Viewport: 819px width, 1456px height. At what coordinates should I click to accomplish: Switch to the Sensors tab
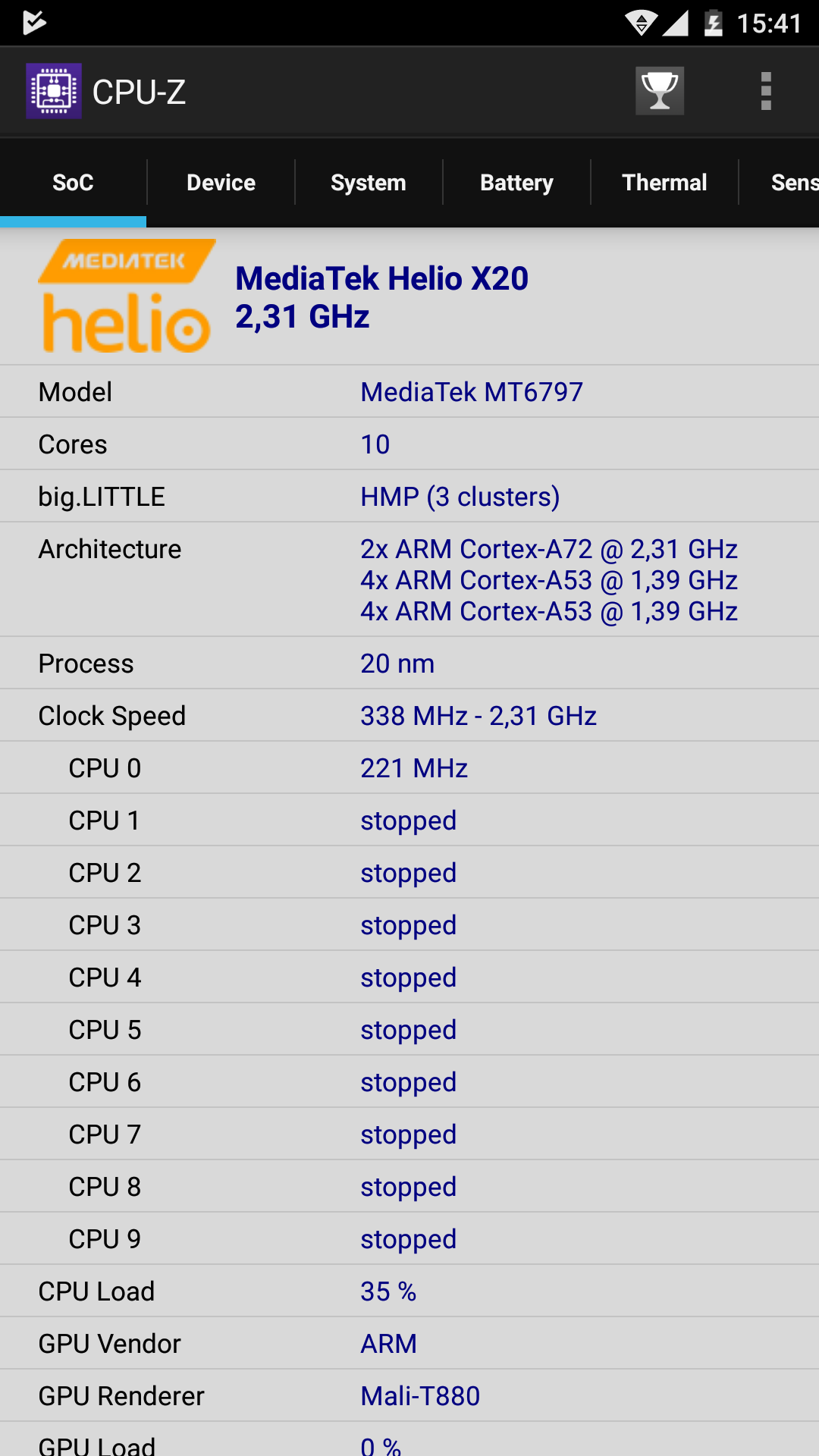pos(789,183)
